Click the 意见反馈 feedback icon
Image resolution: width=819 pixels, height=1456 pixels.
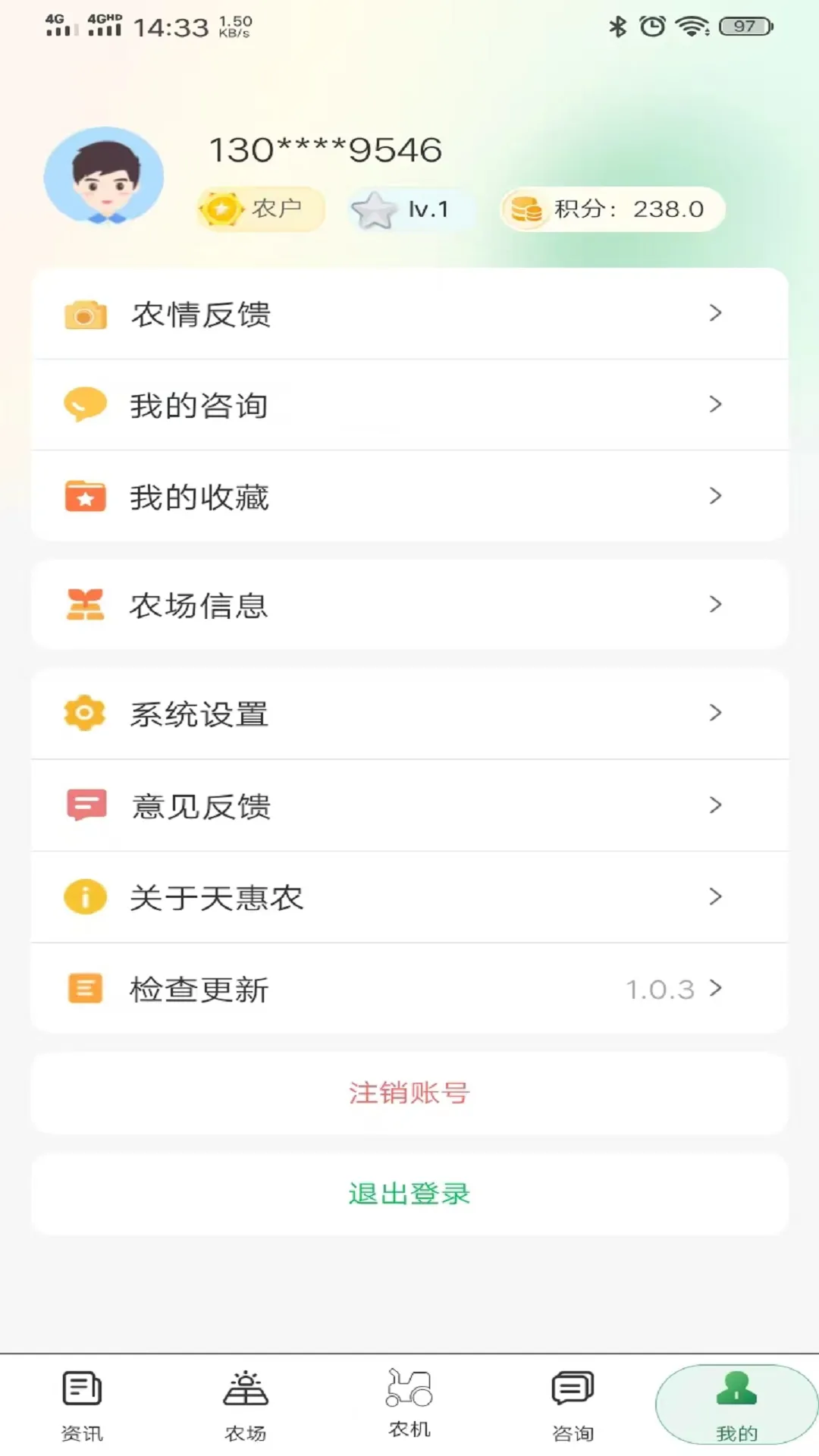point(85,805)
